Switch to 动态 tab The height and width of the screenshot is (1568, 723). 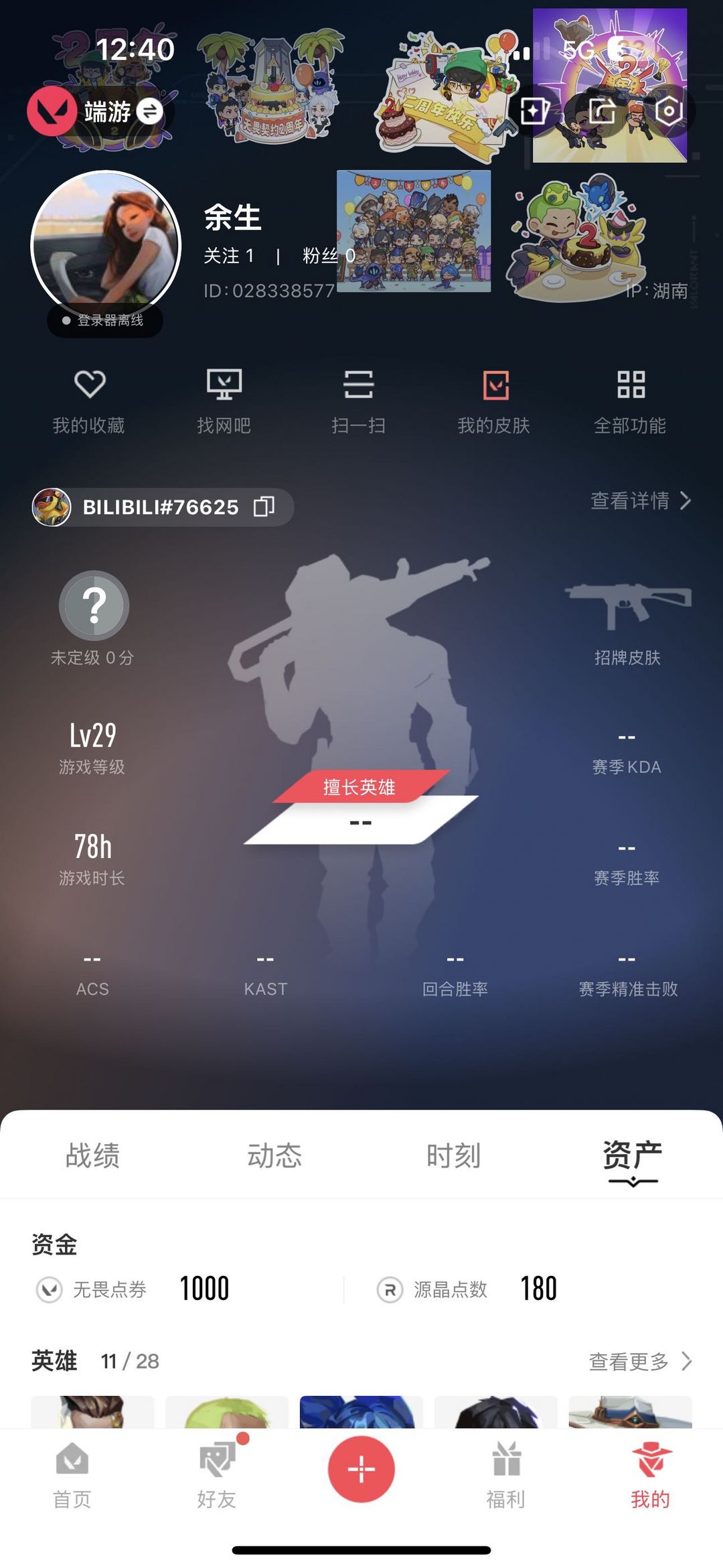tap(274, 1156)
